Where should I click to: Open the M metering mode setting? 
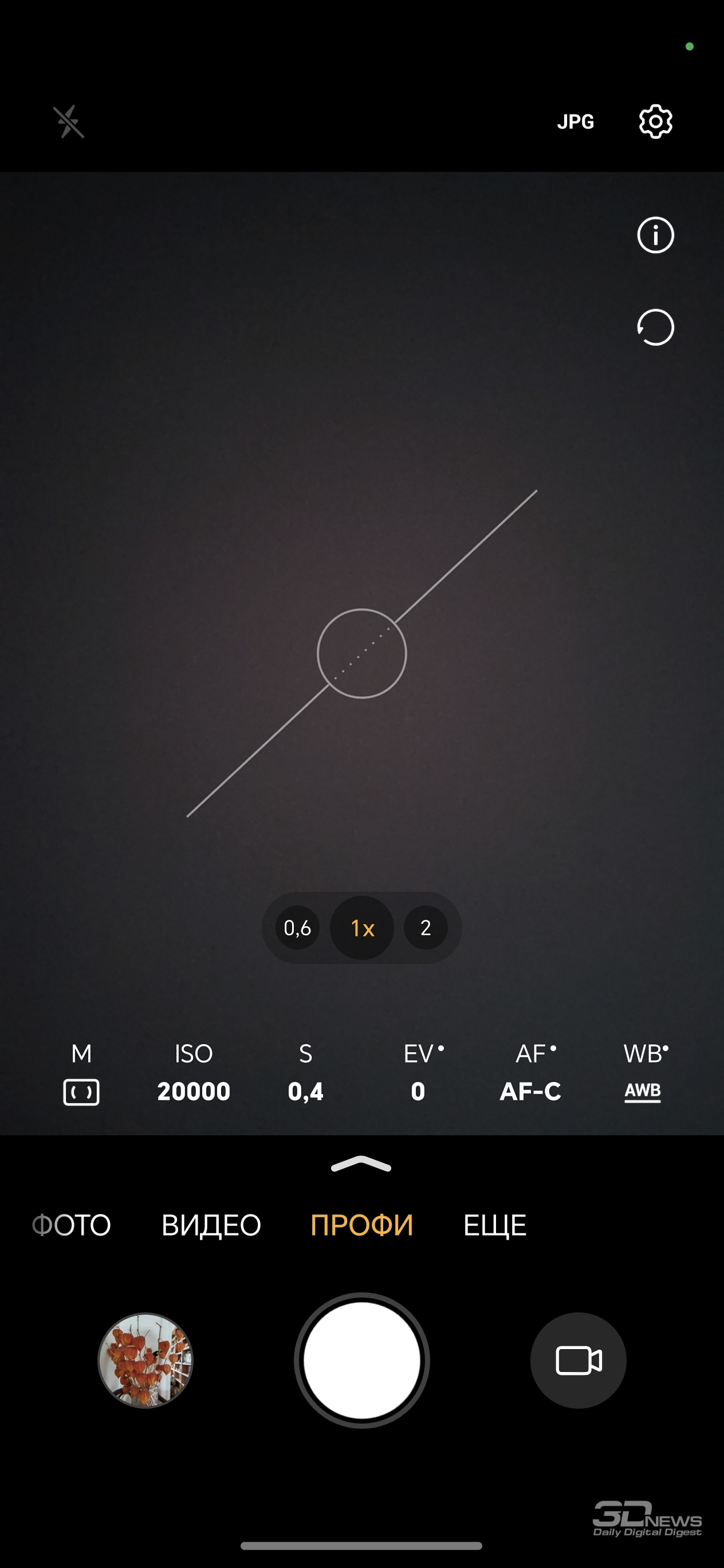tap(81, 1073)
